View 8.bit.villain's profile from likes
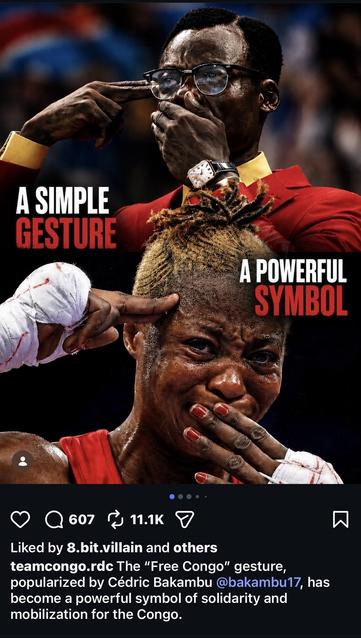The width and height of the screenshot is (361, 638). click(x=104, y=548)
